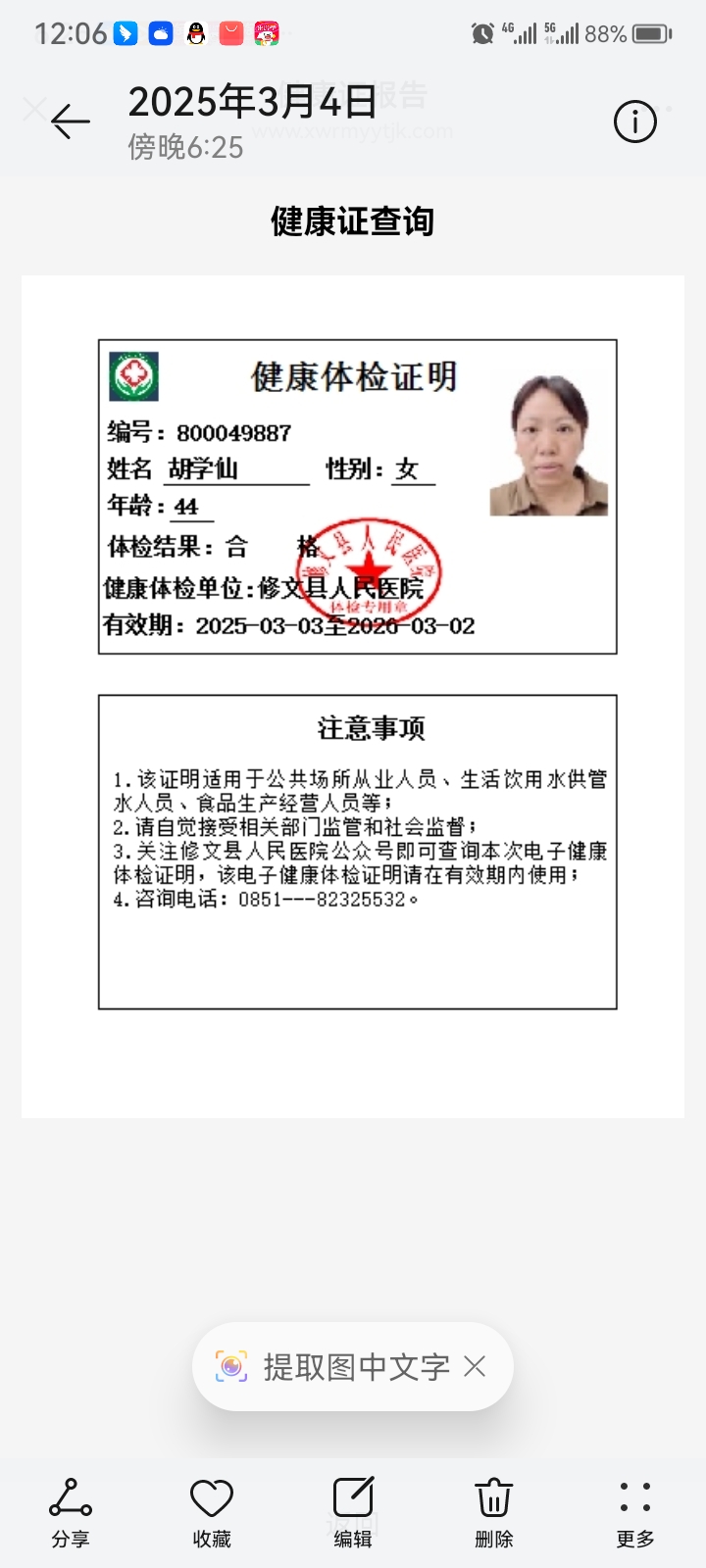Share this image via 分享
706x1568 pixels.
coord(71,1511)
